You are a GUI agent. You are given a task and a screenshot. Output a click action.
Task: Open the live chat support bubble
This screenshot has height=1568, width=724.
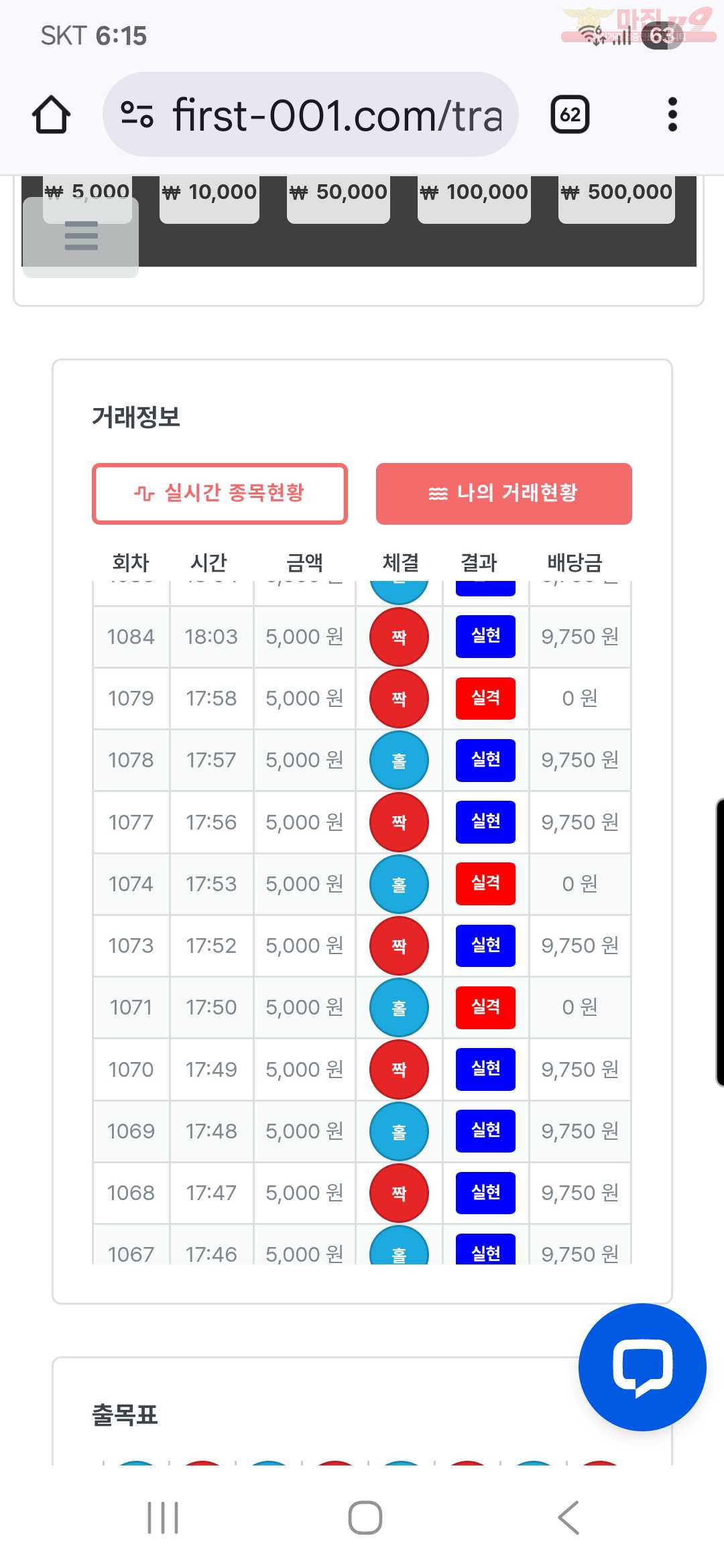pos(642,1367)
